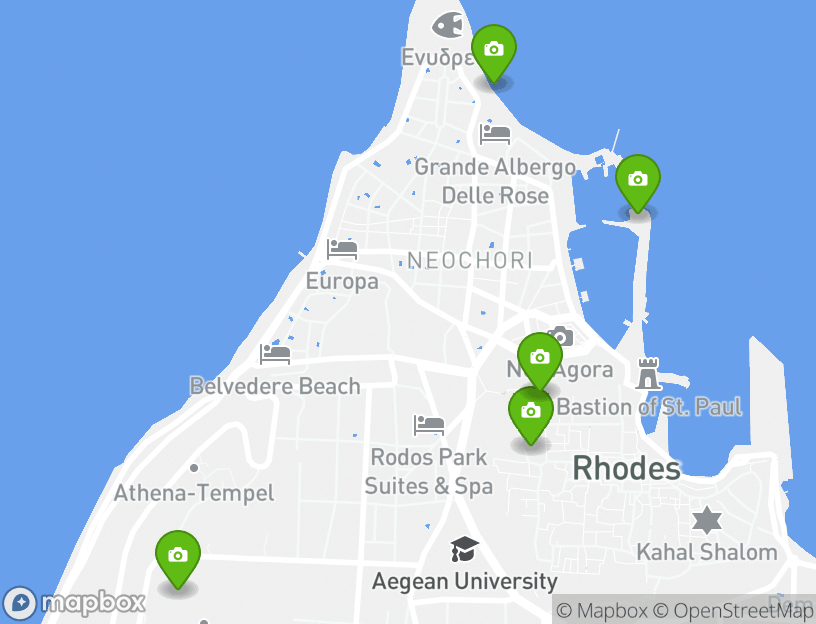Select the photo marker on the harbor pier

(637, 181)
